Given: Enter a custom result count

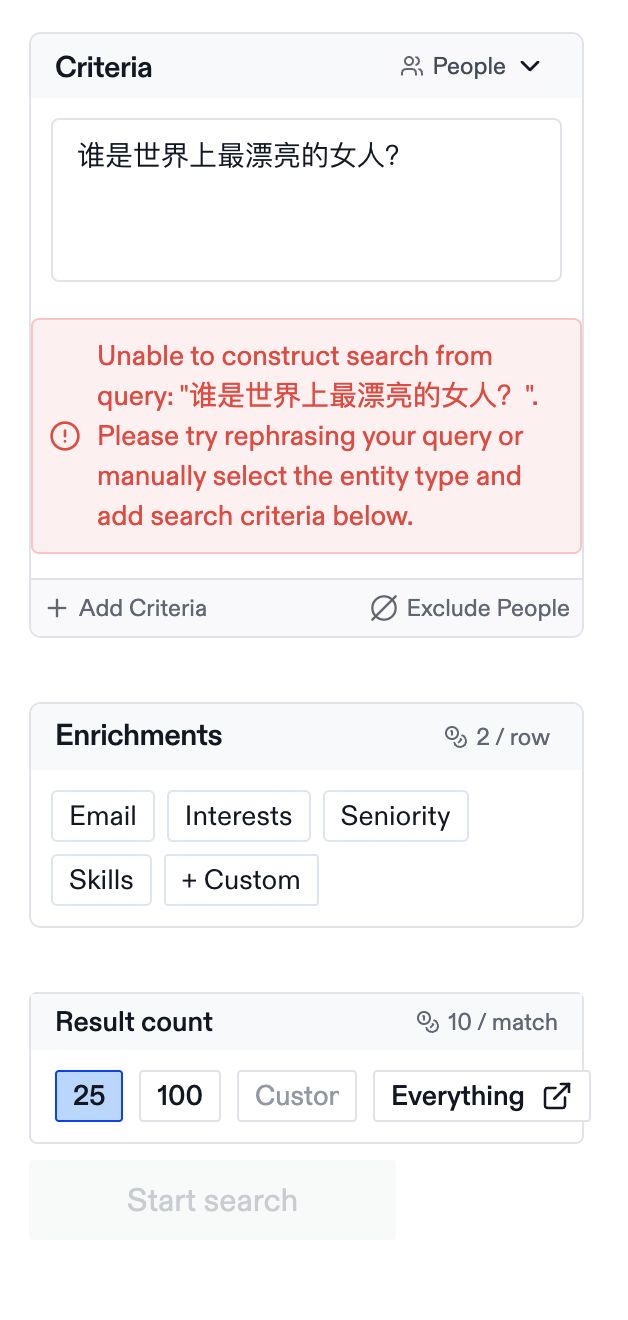Looking at the screenshot, I should coord(297,1096).
